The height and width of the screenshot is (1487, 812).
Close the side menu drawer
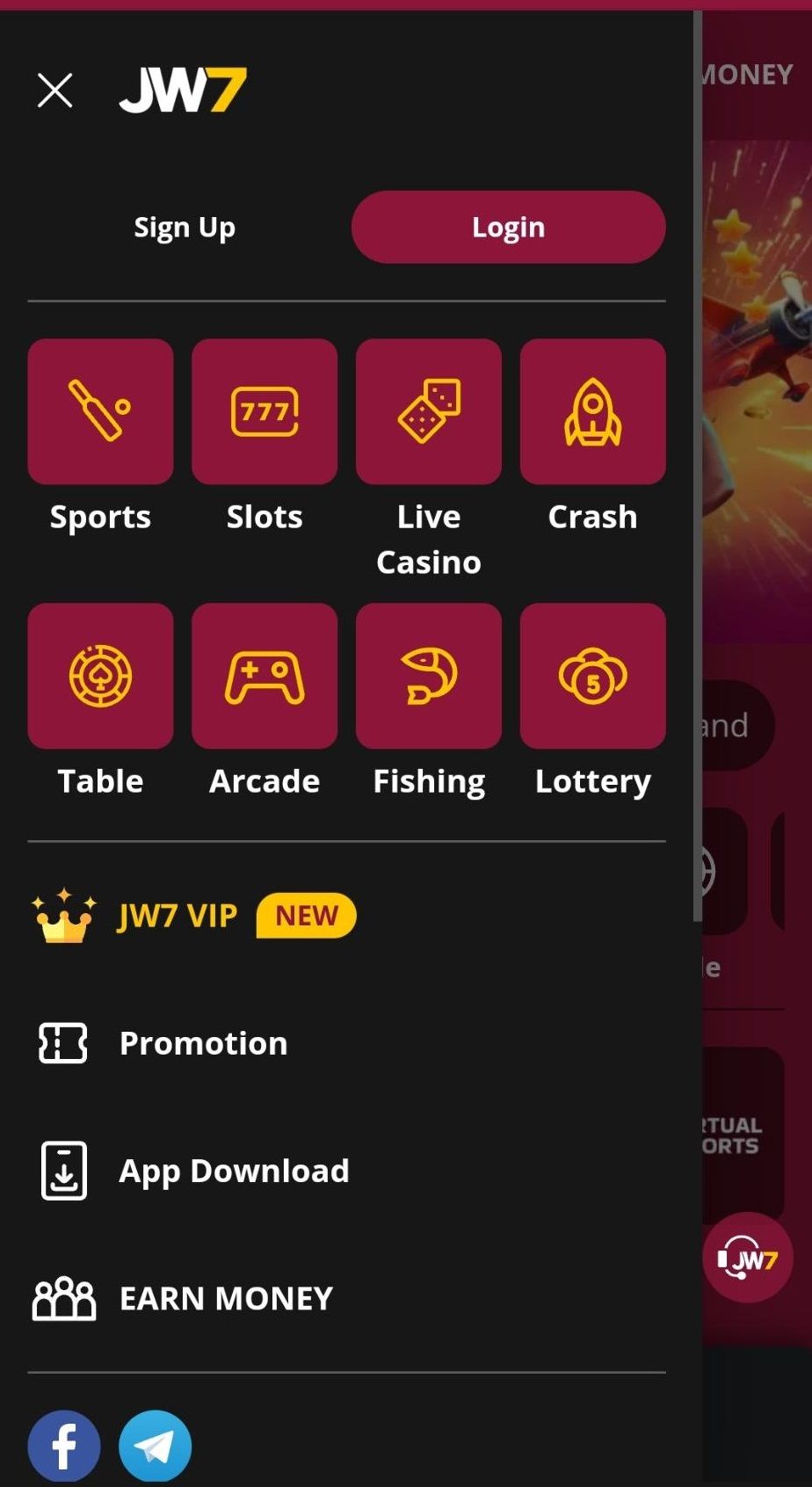(54, 90)
